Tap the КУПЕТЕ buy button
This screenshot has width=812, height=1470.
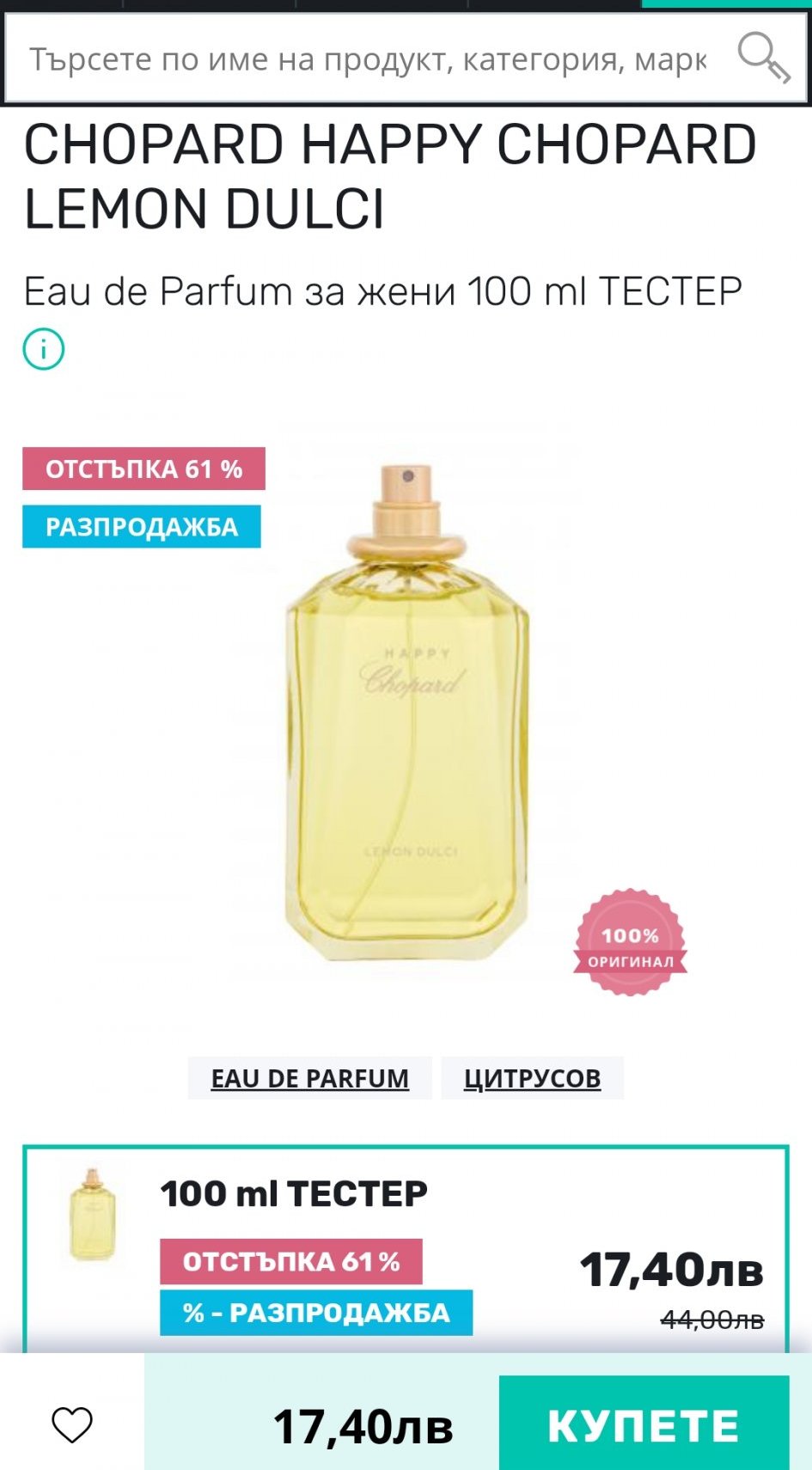click(x=644, y=1425)
